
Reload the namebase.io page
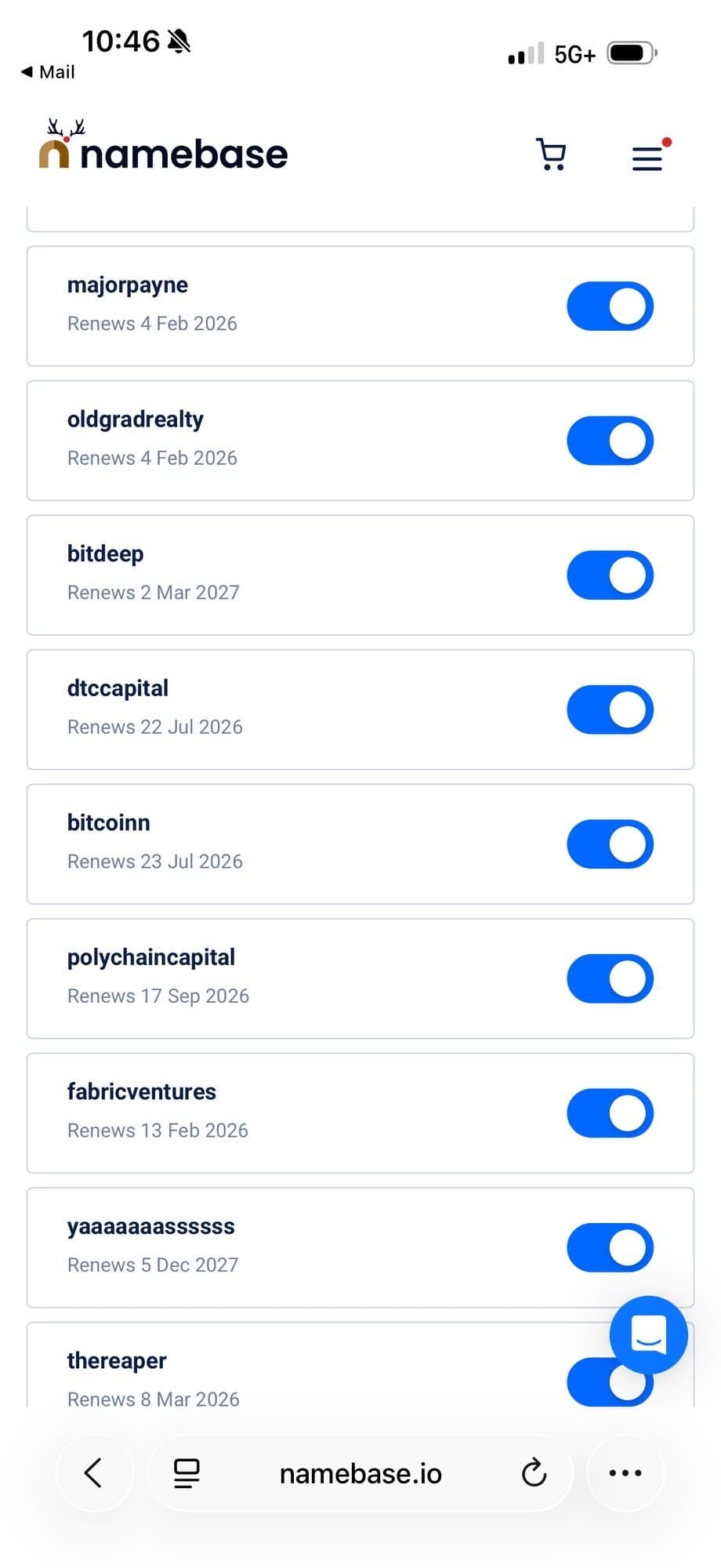534,1472
